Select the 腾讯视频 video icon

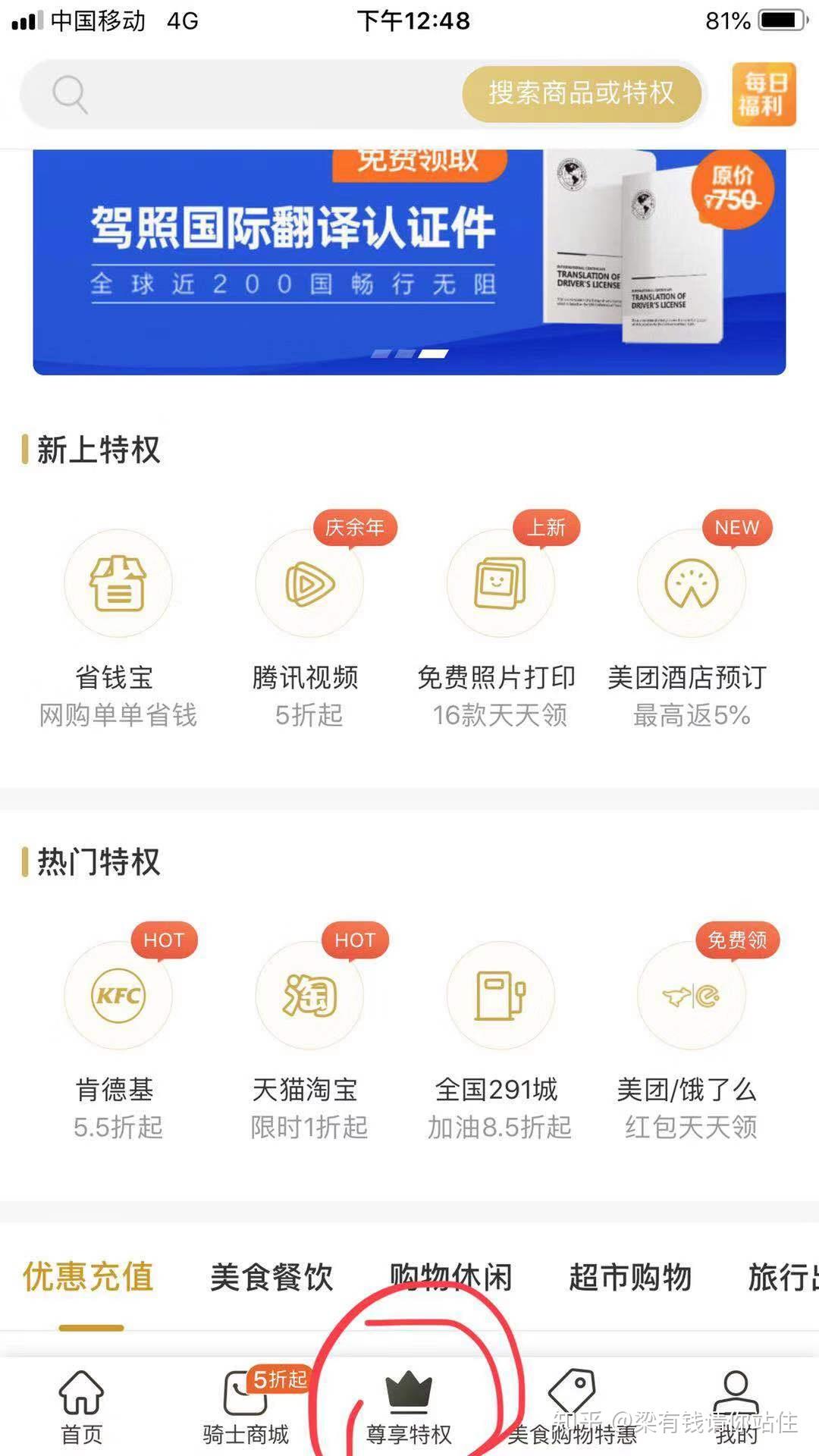click(x=309, y=584)
